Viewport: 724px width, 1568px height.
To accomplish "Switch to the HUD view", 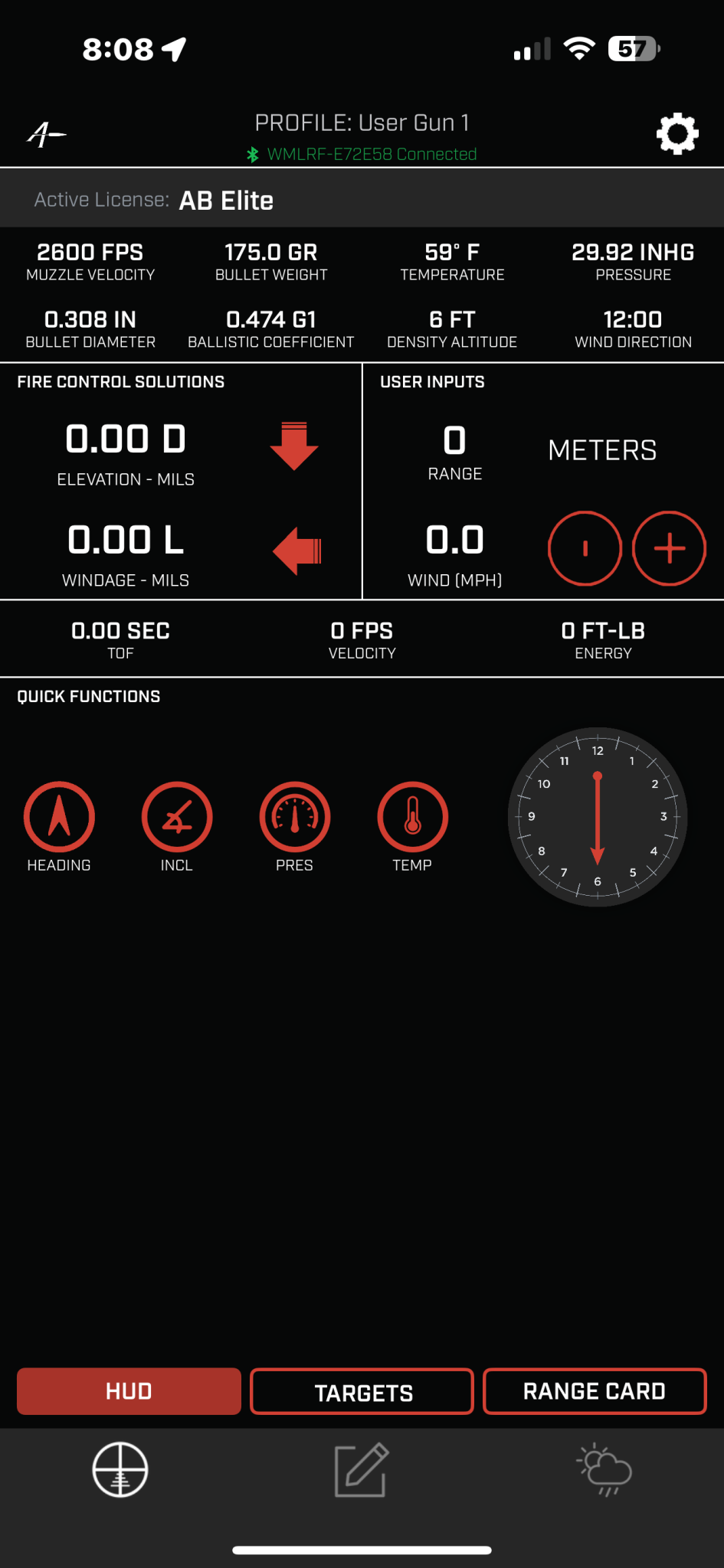I will (129, 1391).
